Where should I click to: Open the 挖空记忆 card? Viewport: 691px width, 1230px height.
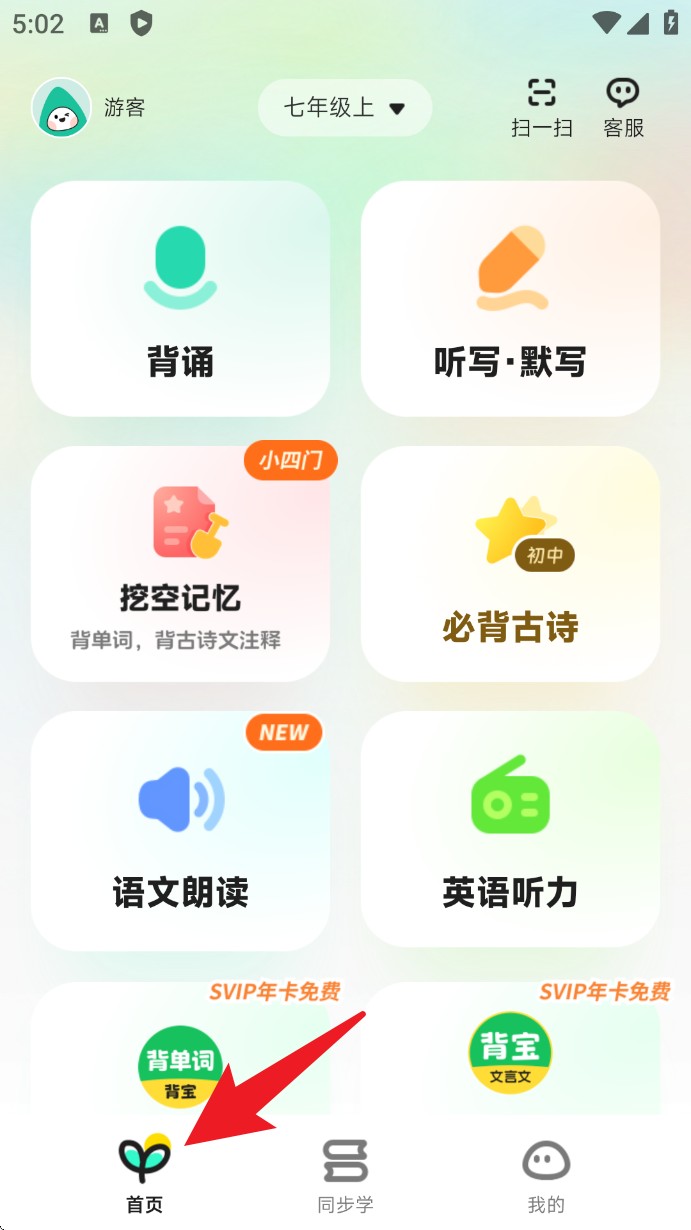pyautogui.click(x=180, y=563)
